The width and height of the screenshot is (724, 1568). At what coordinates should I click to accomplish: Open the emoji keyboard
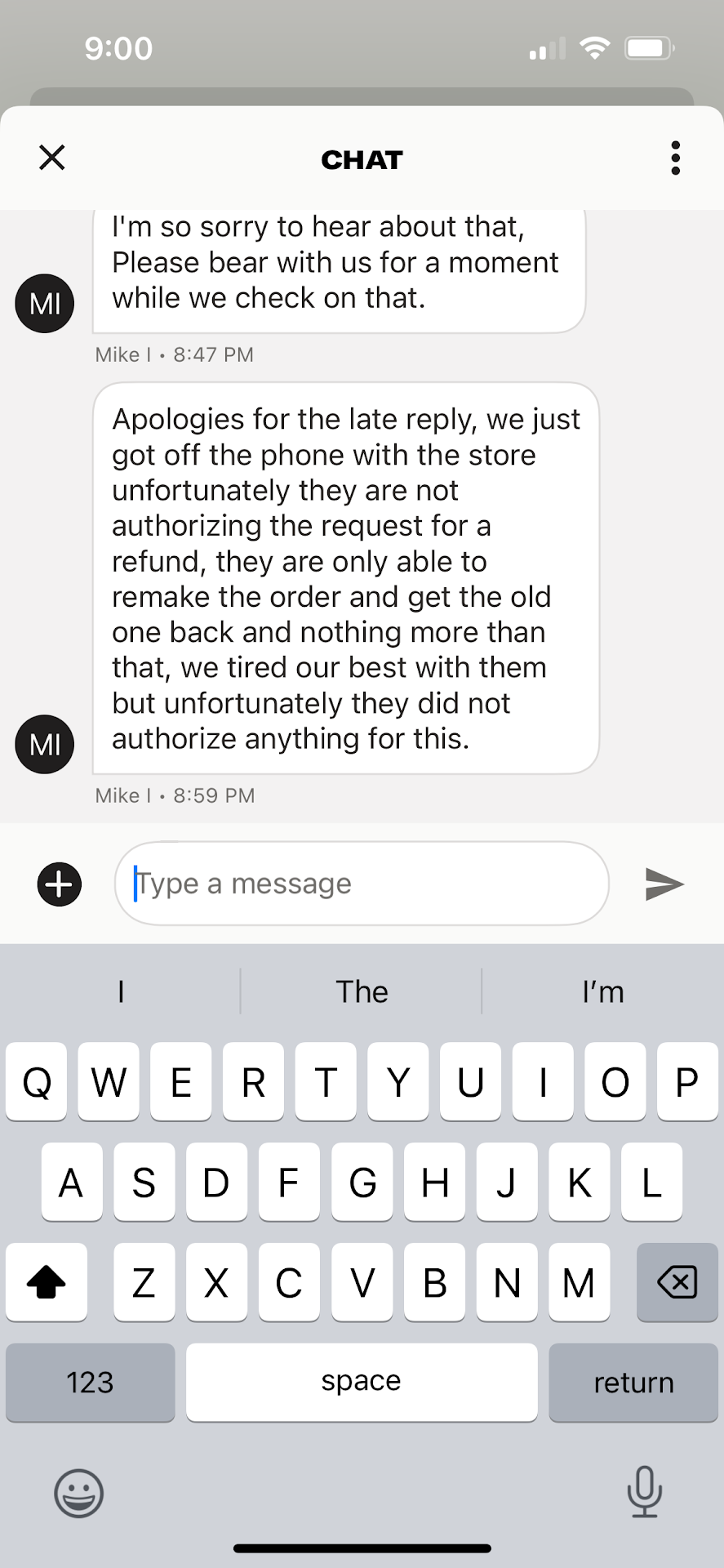coord(79,1493)
